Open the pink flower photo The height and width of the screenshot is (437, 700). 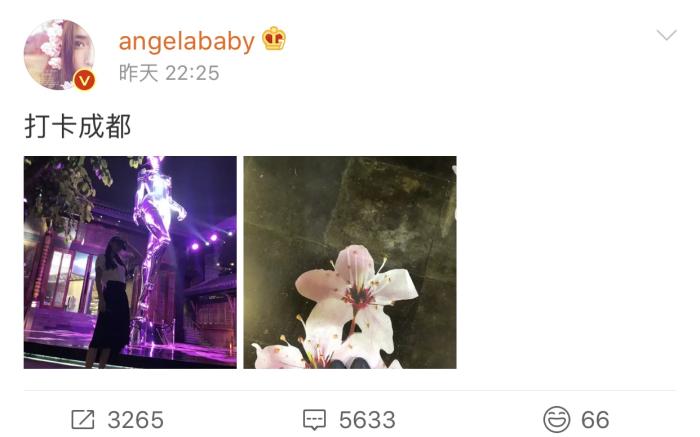pyautogui.click(x=350, y=262)
